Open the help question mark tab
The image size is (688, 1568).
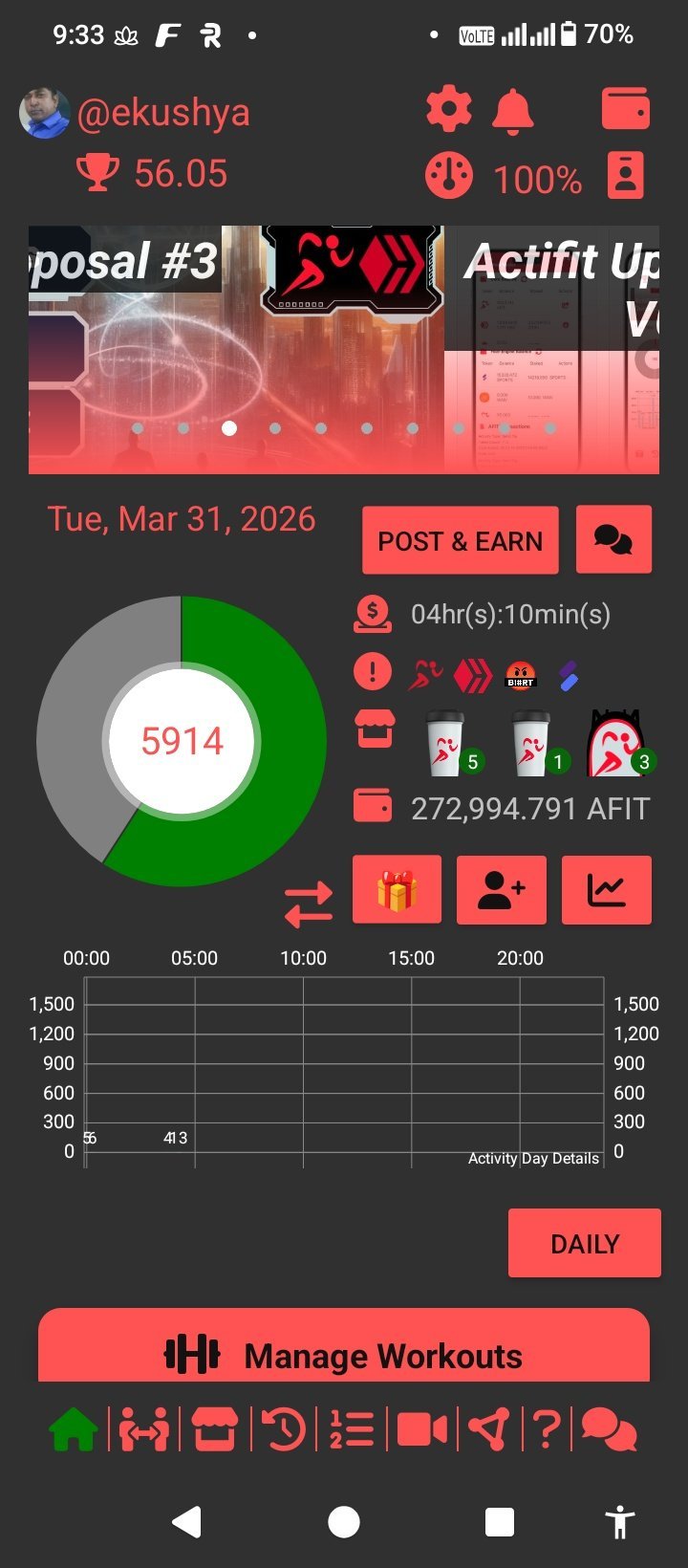coord(546,1430)
